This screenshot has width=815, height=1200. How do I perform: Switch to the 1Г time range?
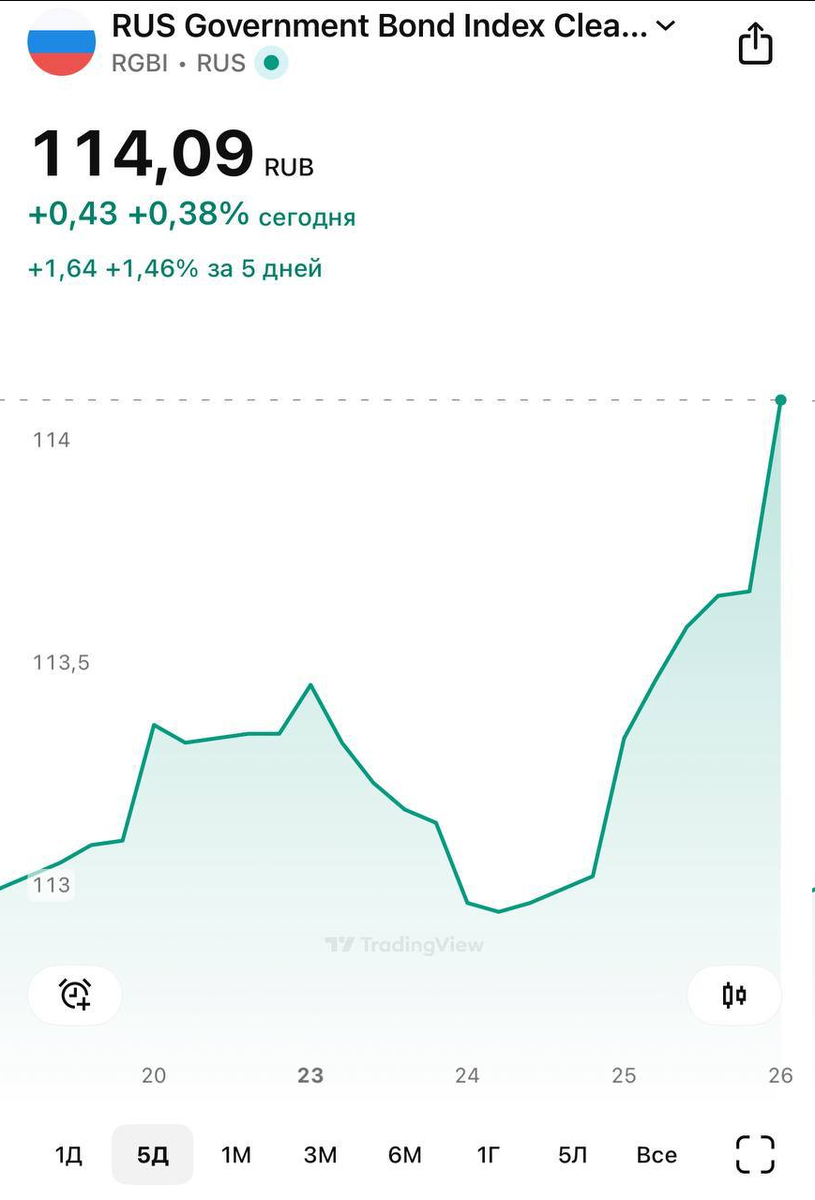point(488,1155)
